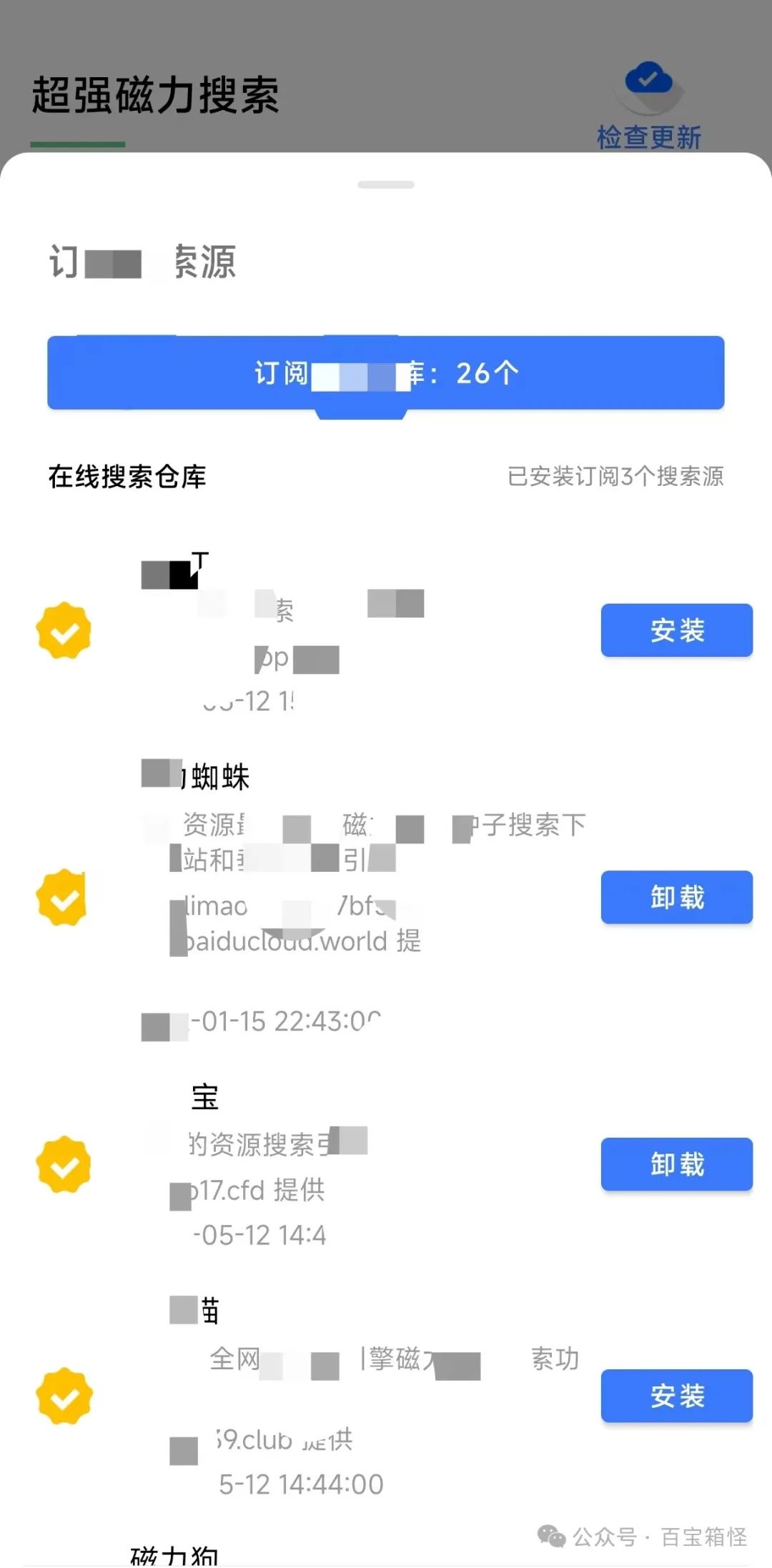Uninstall the 蜘蛛 search source
Screen dimensions: 772x1568
[677, 897]
